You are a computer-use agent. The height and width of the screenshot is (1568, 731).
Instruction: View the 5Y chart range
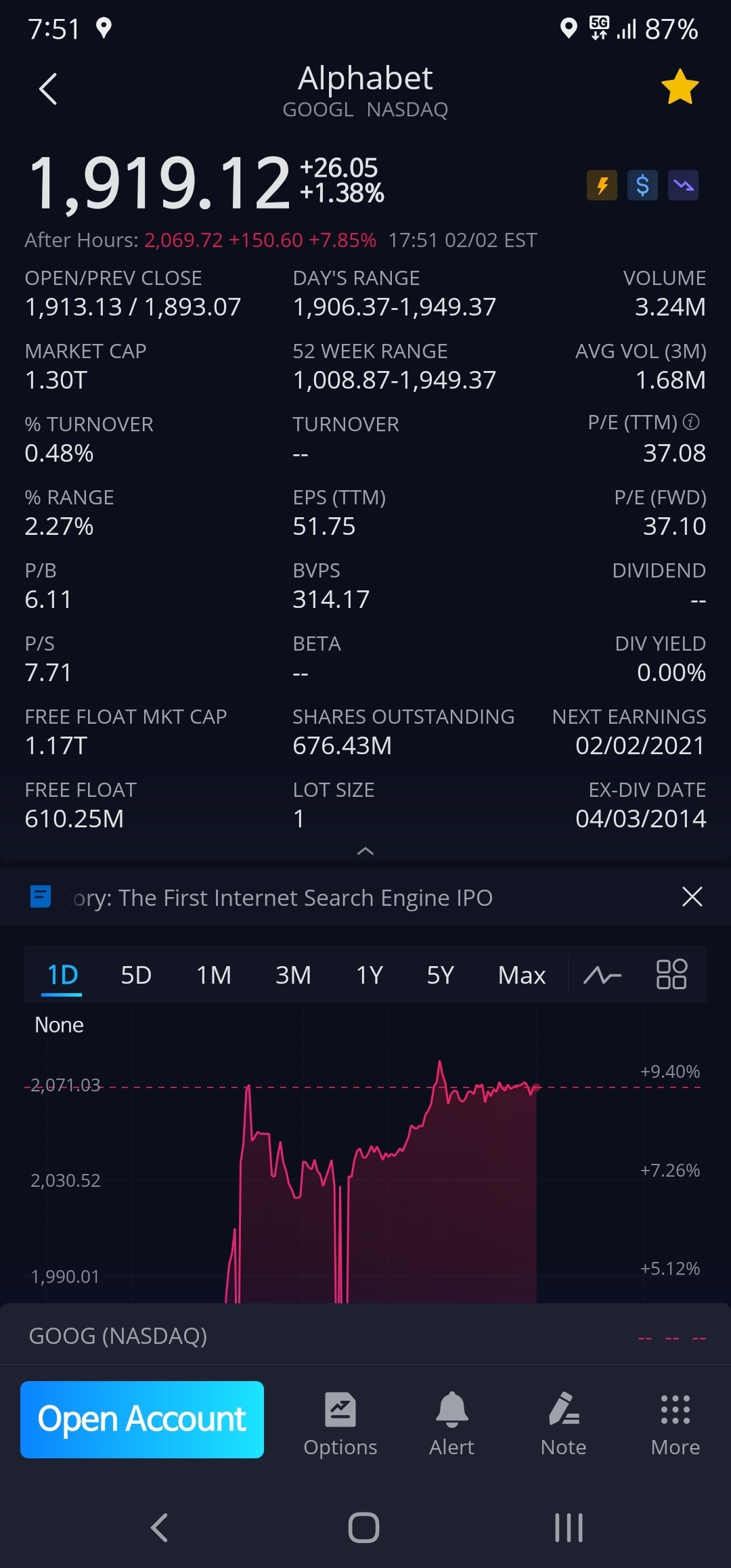[440, 976]
